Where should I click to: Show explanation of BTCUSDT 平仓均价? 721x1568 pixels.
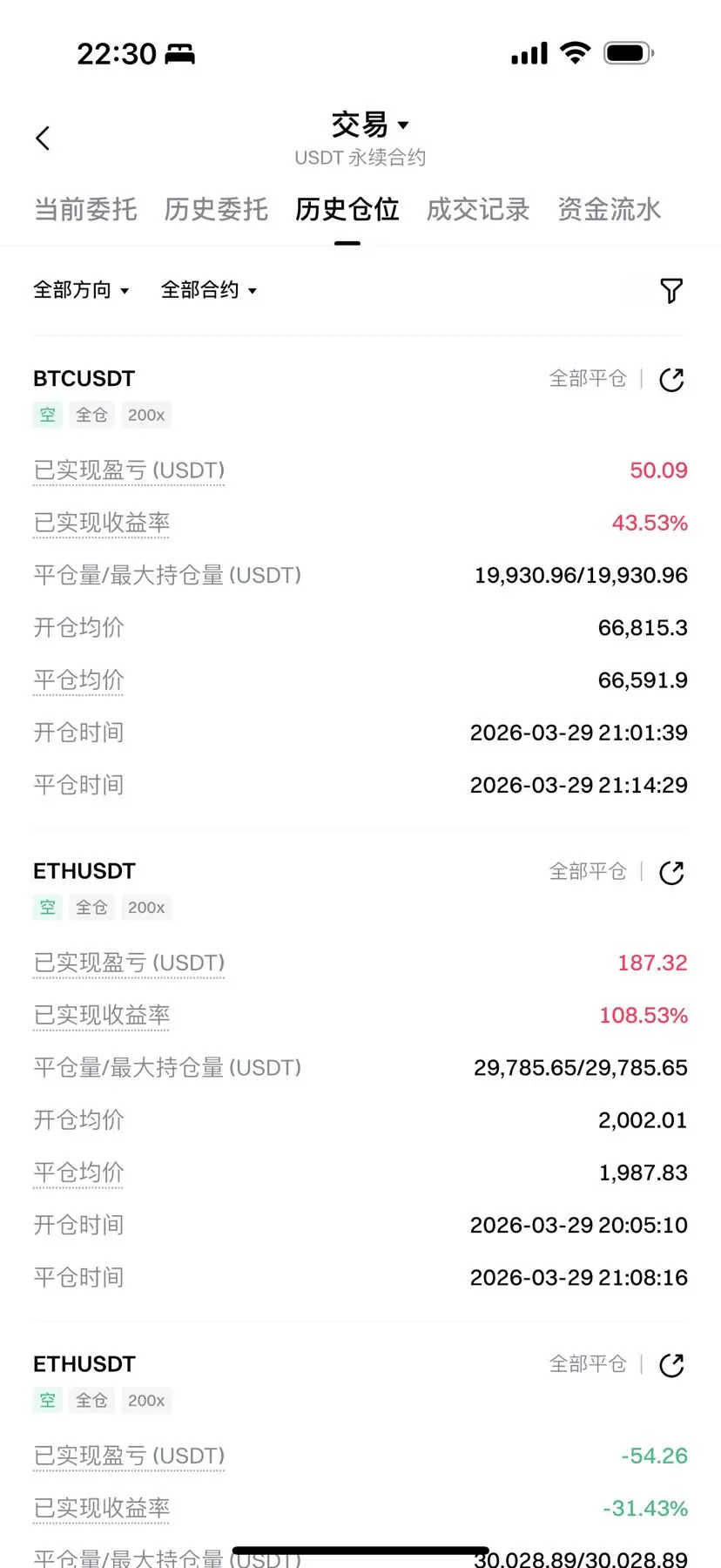point(78,680)
